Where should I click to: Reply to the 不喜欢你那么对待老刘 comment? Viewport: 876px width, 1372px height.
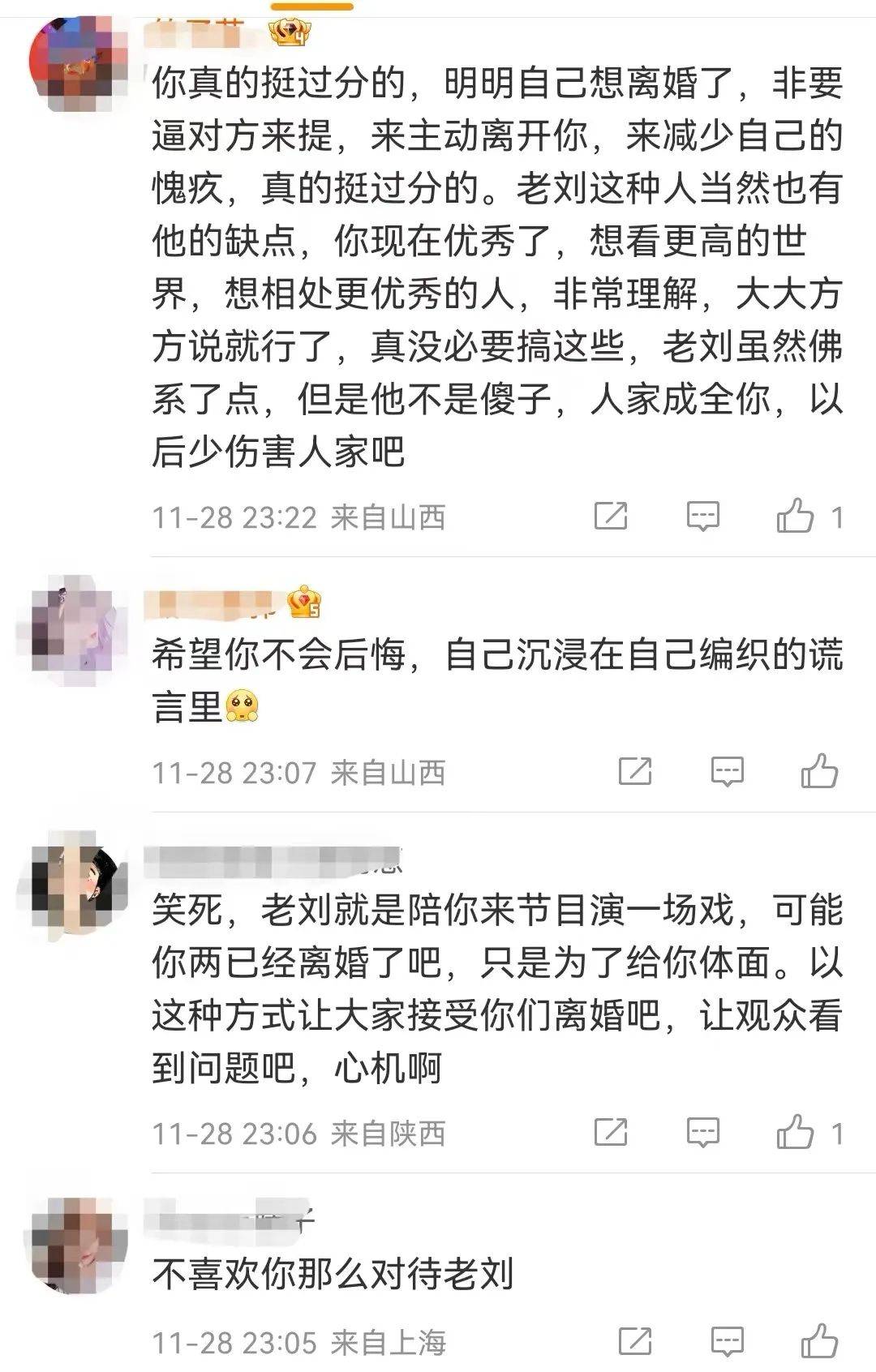[x=727, y=1342]
